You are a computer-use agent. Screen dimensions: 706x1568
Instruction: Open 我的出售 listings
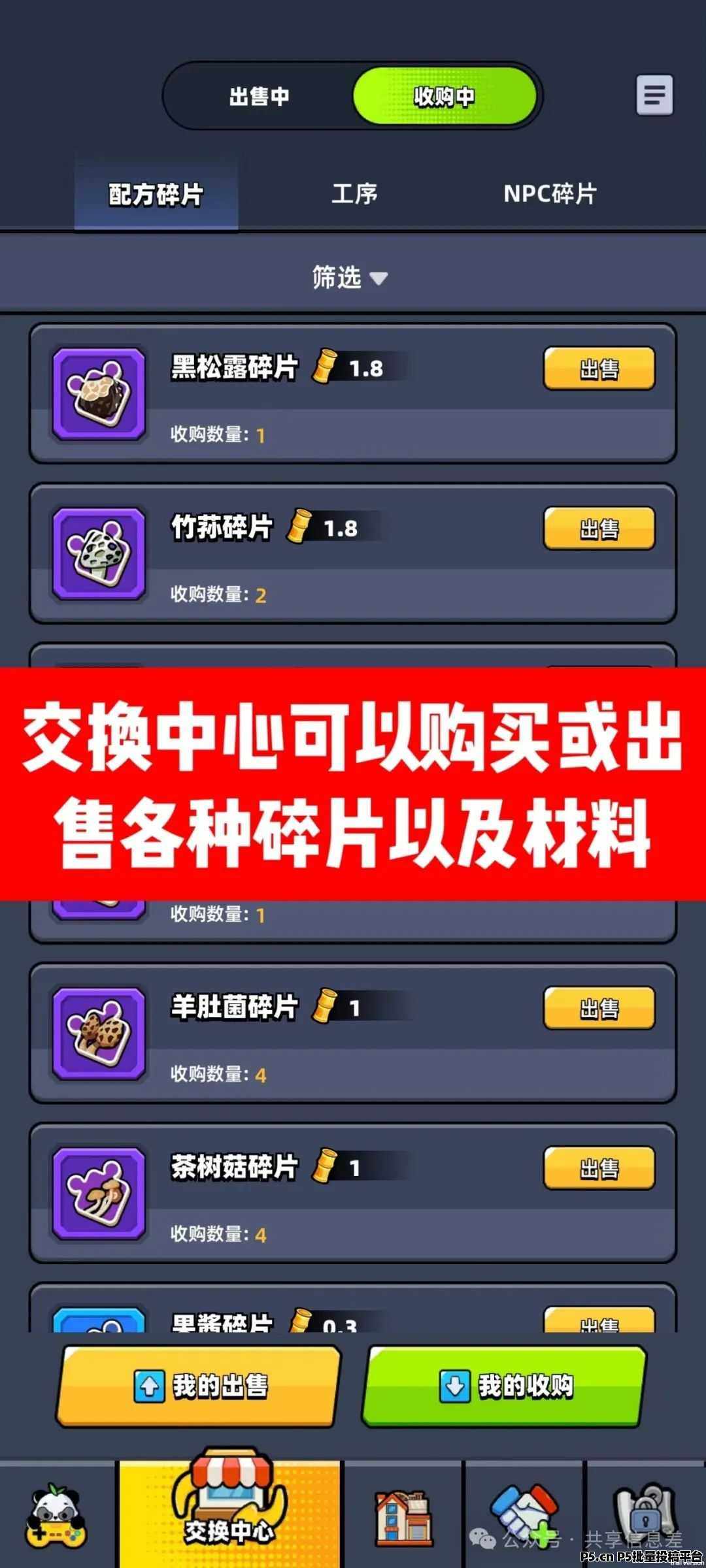tap(199, 1386)
